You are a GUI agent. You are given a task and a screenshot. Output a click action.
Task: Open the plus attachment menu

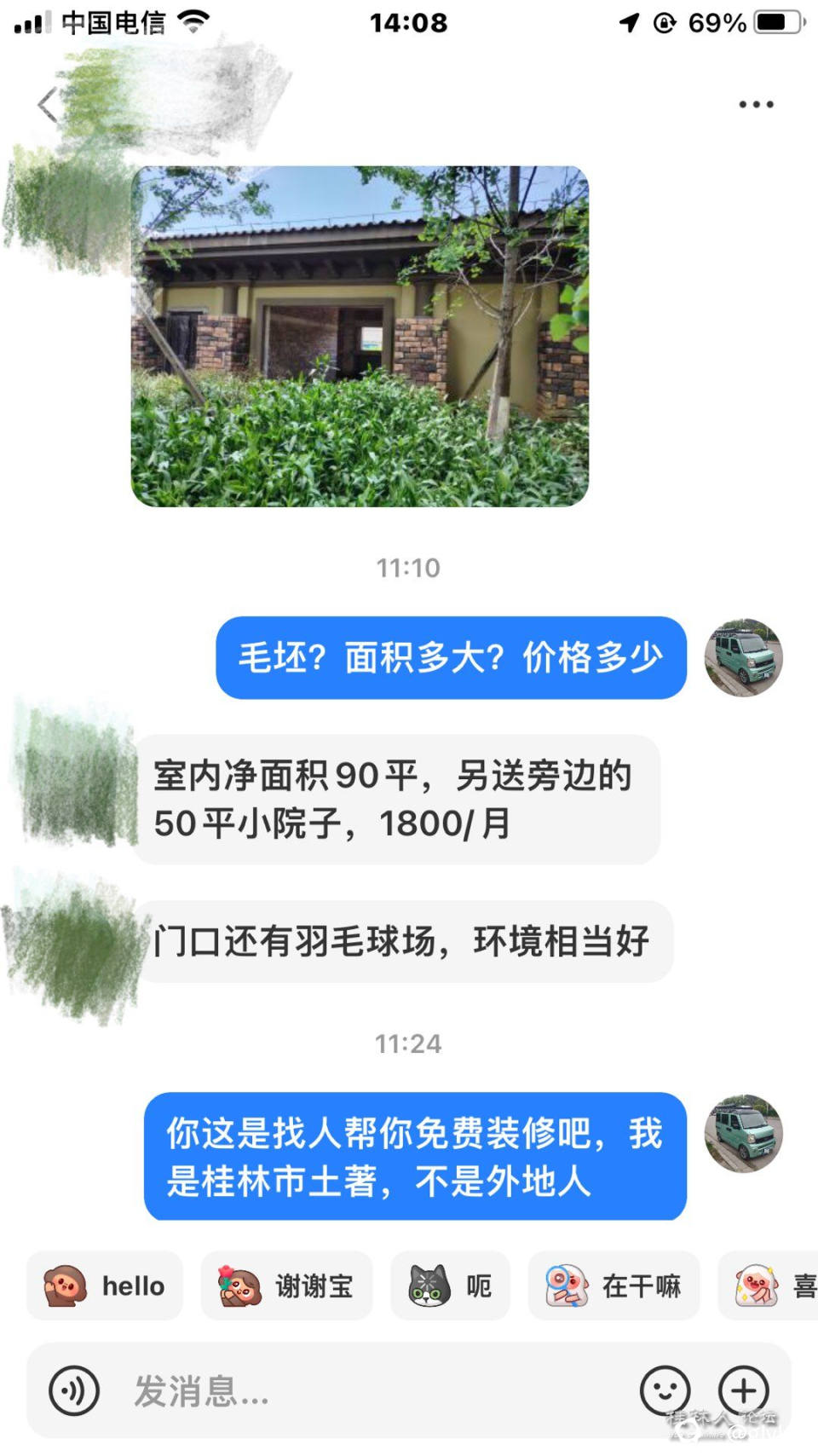(x=744, y=1390)
